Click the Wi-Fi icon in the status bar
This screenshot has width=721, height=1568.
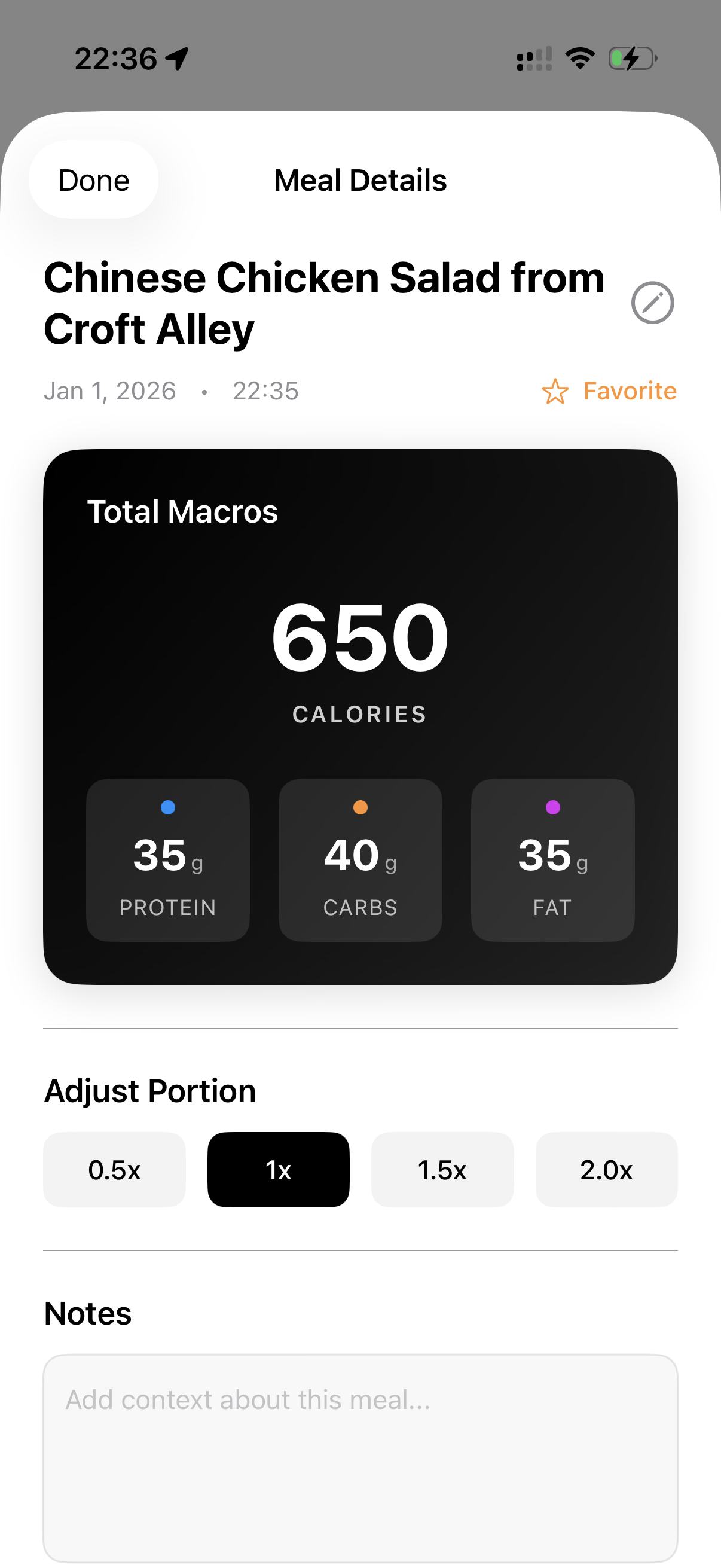(x=579, y=57)
